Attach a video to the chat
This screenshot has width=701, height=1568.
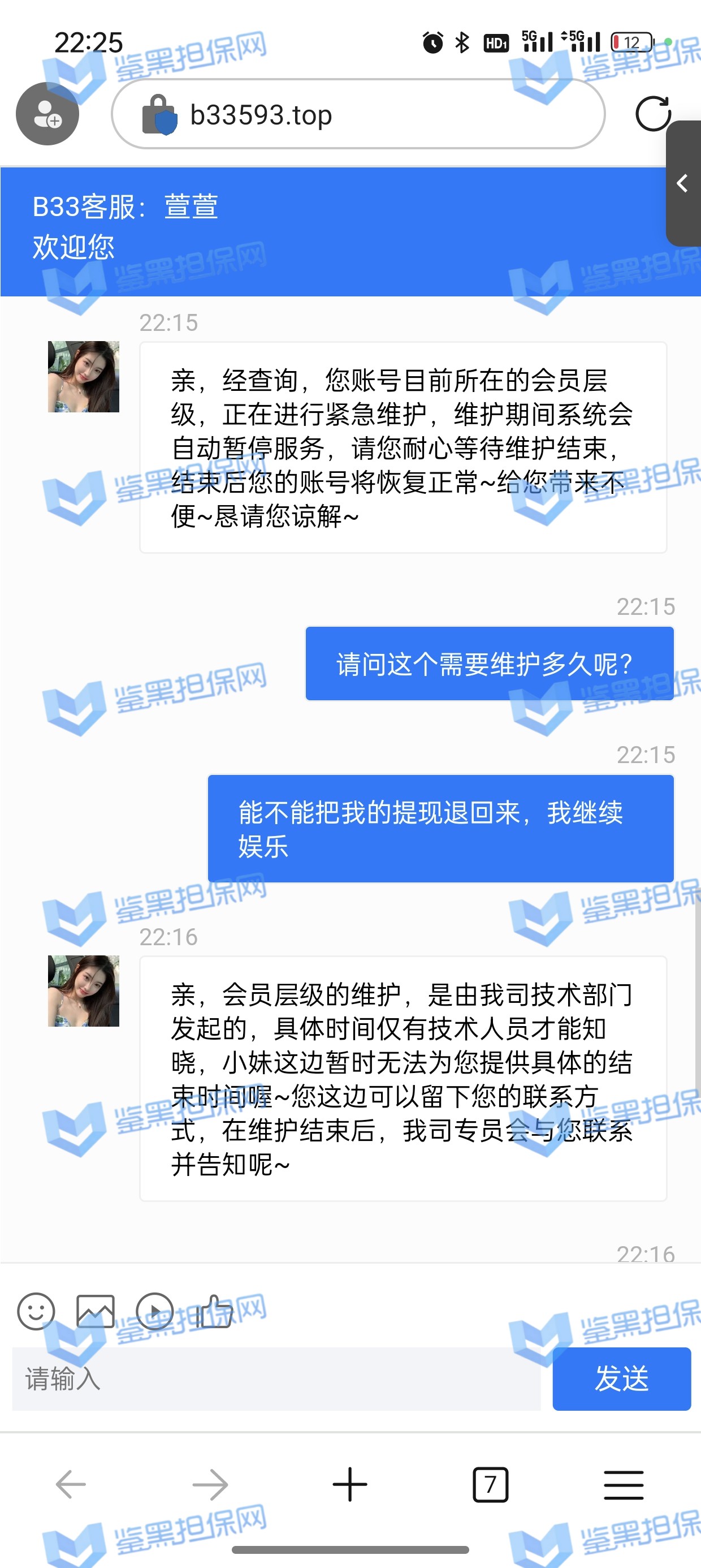154,1311
